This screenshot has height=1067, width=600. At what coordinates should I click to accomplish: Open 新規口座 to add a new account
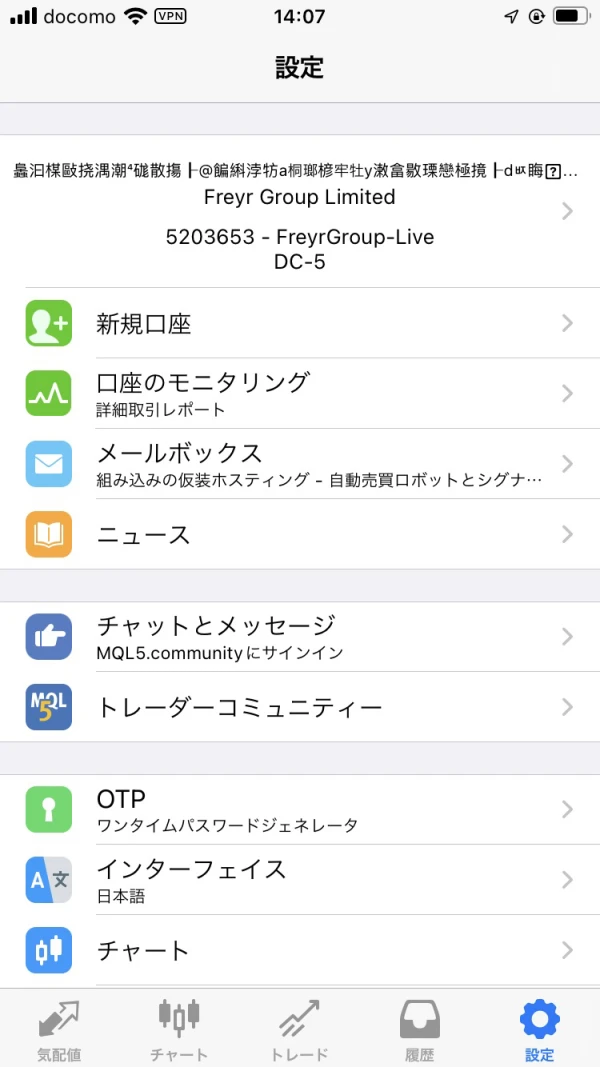[300, 323]
